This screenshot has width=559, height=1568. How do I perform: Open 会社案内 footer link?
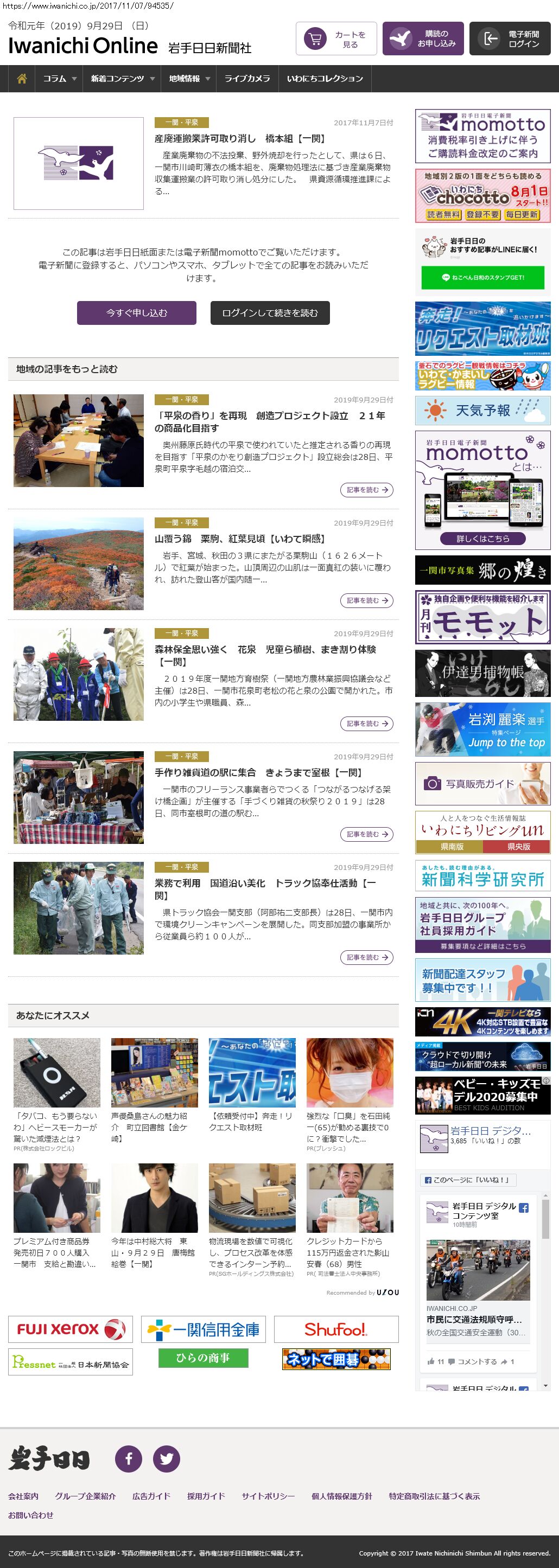pos(23,1496)
